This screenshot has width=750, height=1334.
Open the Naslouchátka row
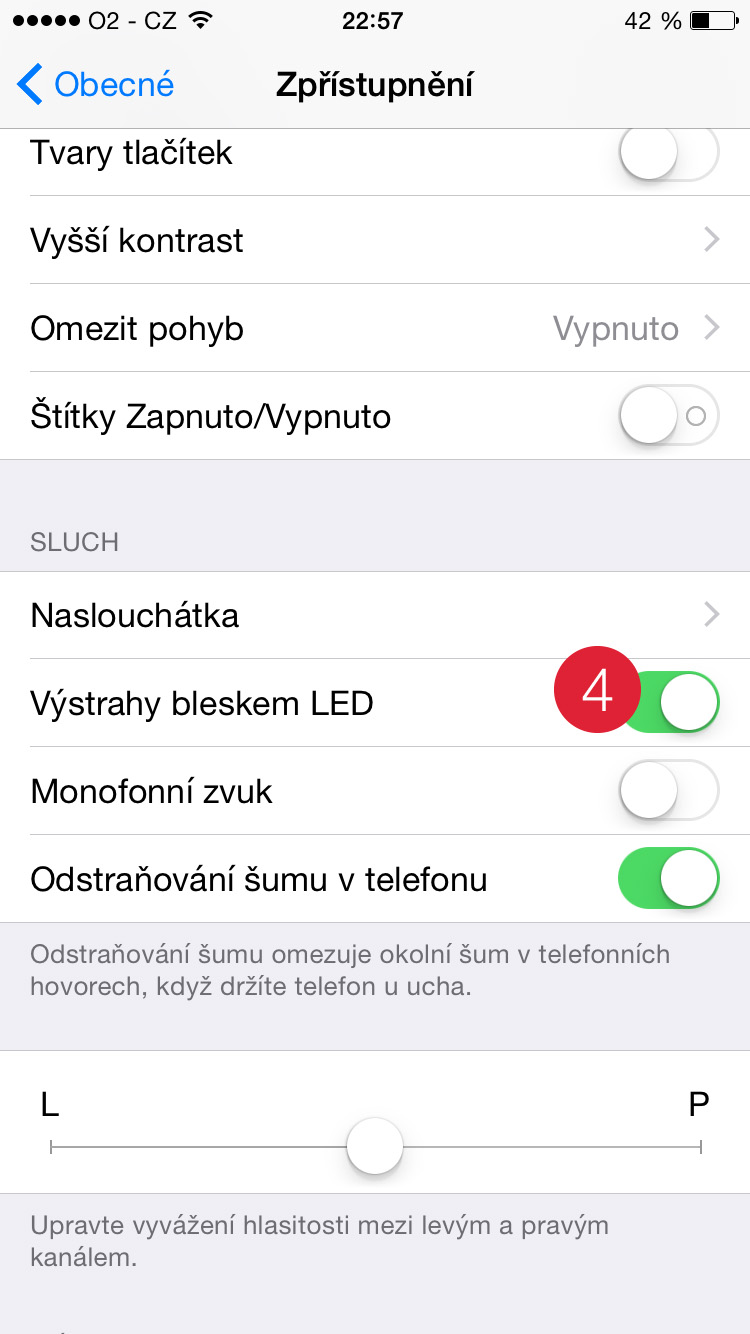tap(375, 615)
